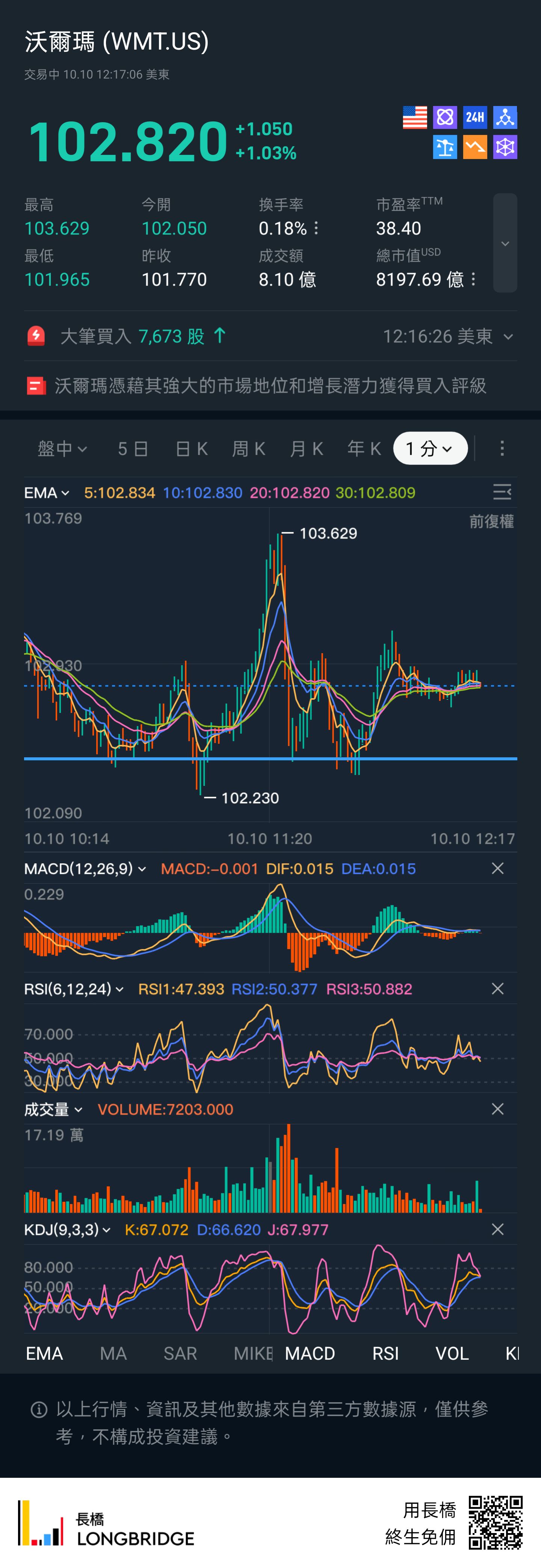Dismiss the 成交量 volume panel

497,1109
